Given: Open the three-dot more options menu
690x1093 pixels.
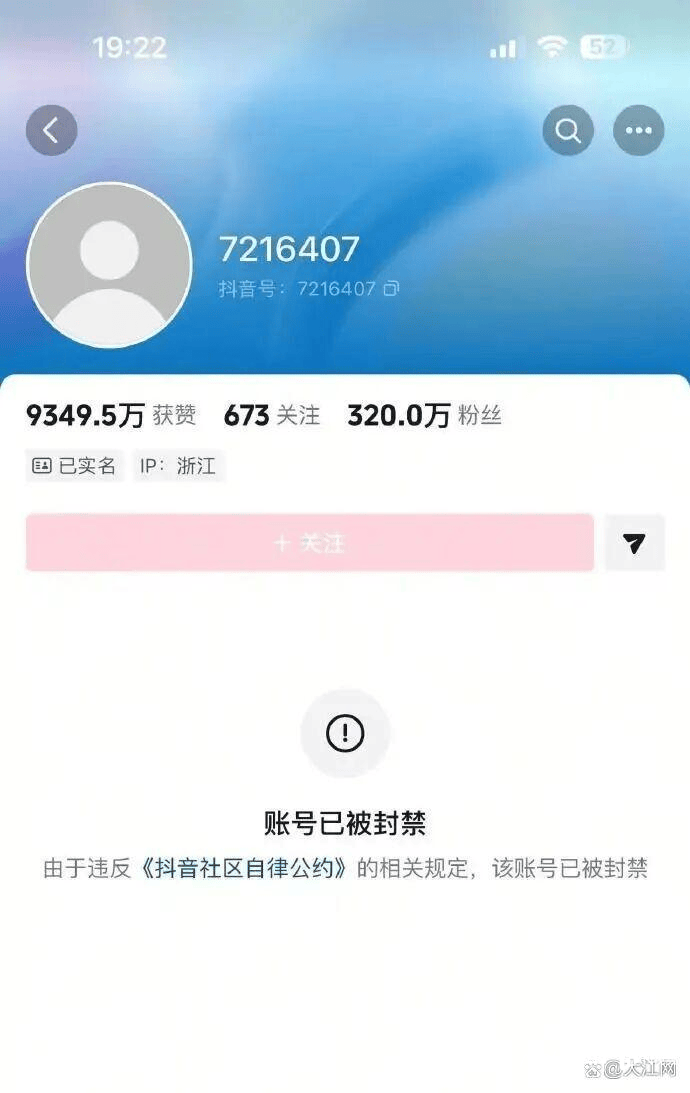Looking at the screenshot, I should tap(638, 131).
